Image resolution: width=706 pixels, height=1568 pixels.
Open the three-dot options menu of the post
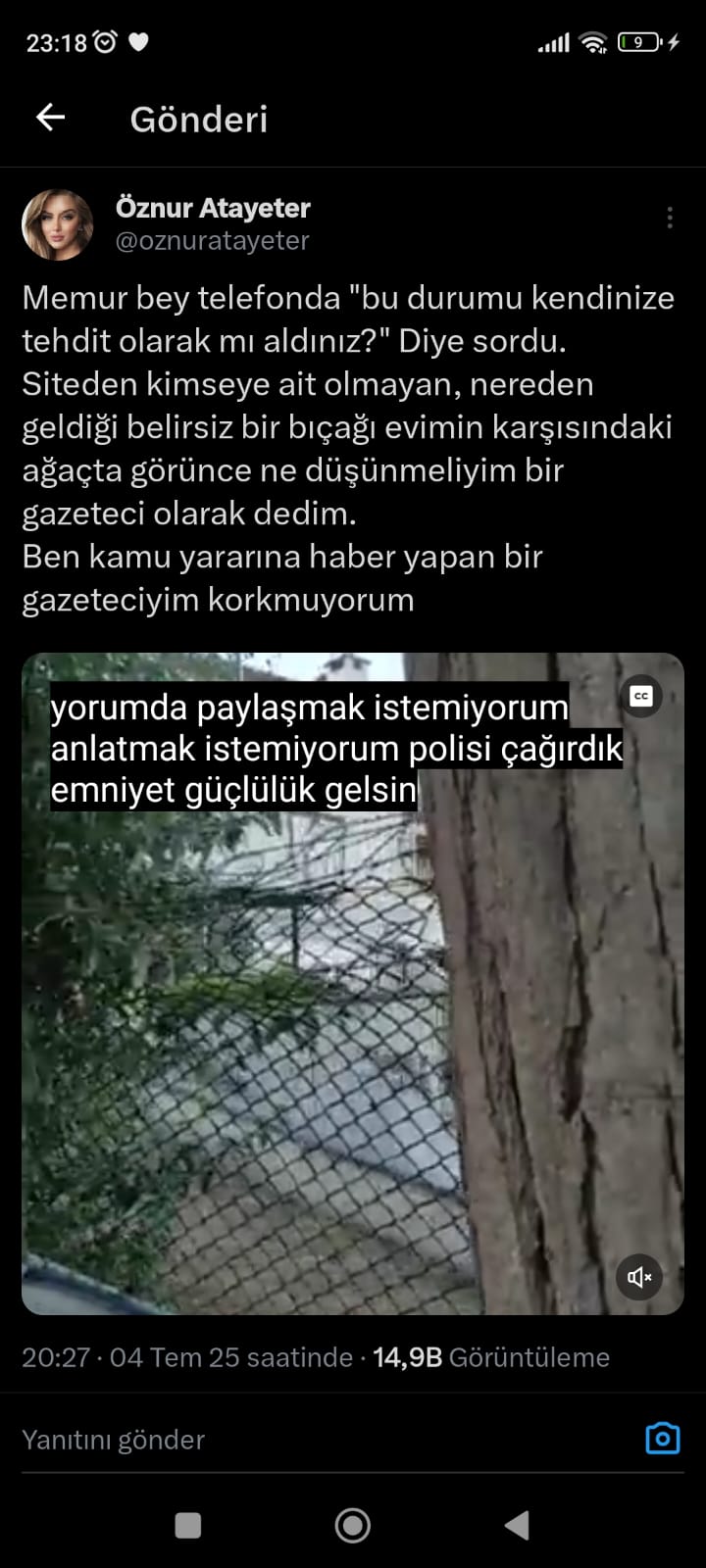pos(670,218)
